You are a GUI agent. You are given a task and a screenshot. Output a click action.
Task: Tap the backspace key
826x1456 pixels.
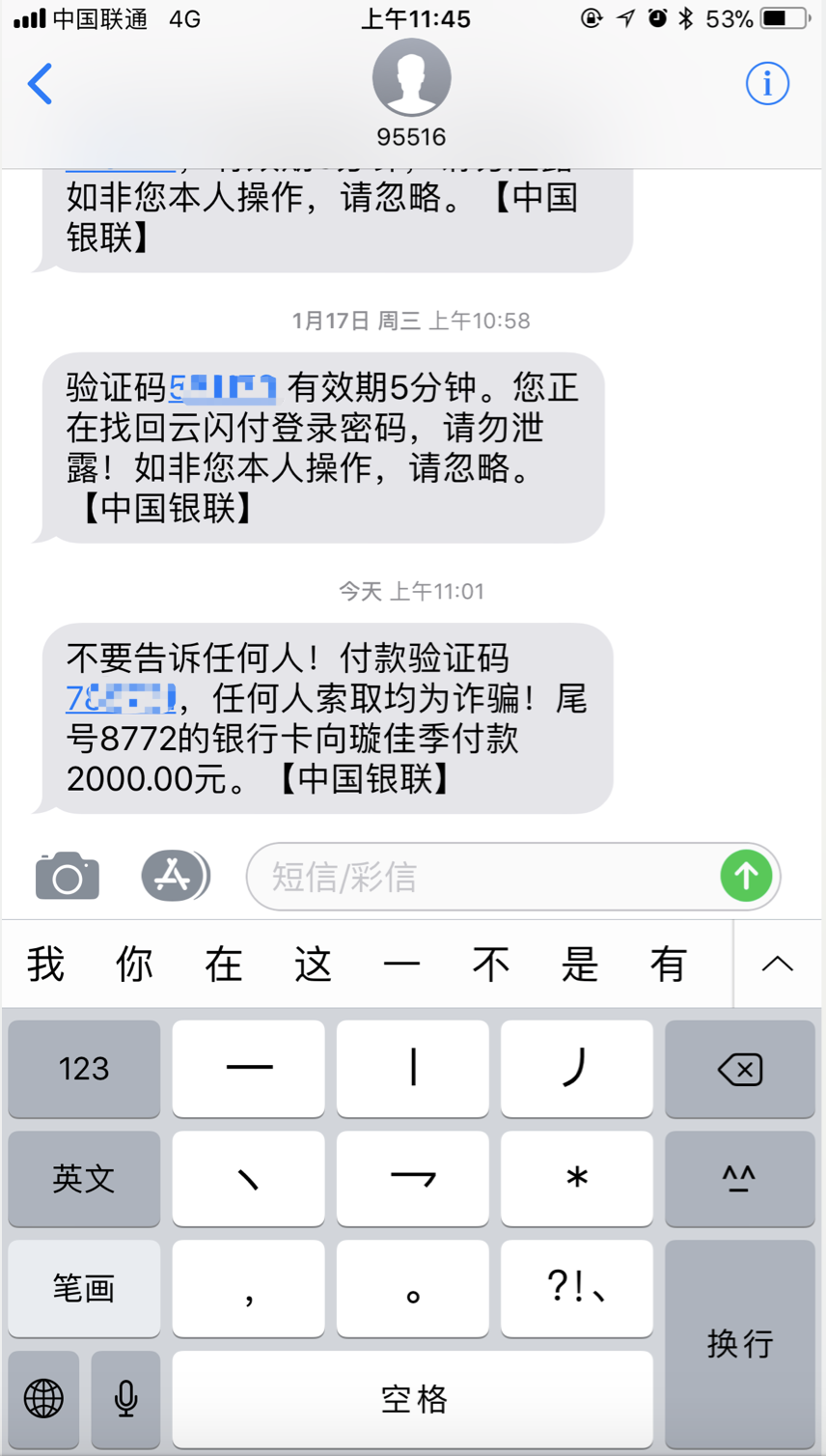740,1069
